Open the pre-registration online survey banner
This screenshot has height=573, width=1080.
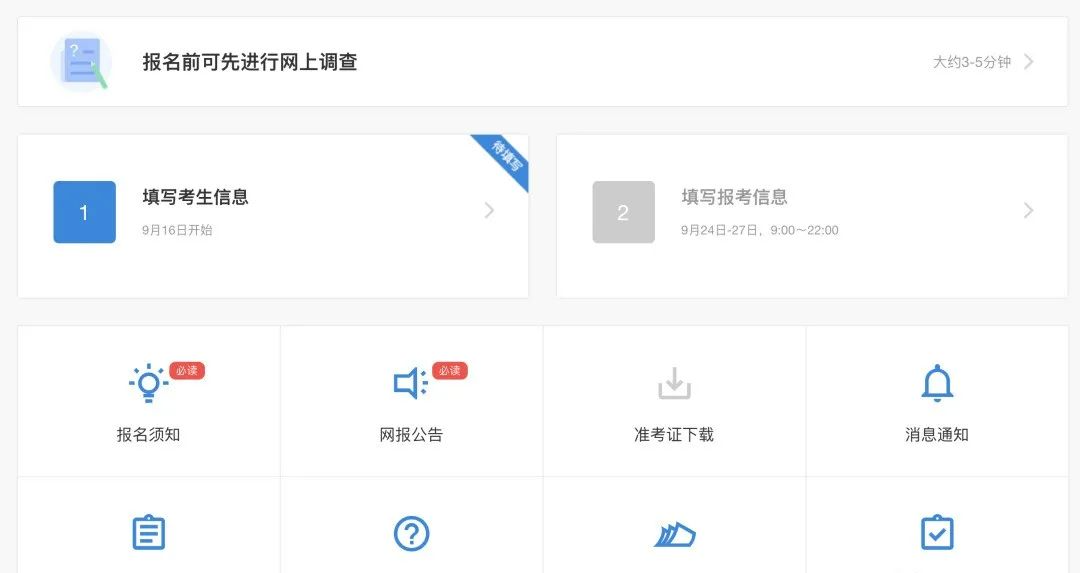542,62
